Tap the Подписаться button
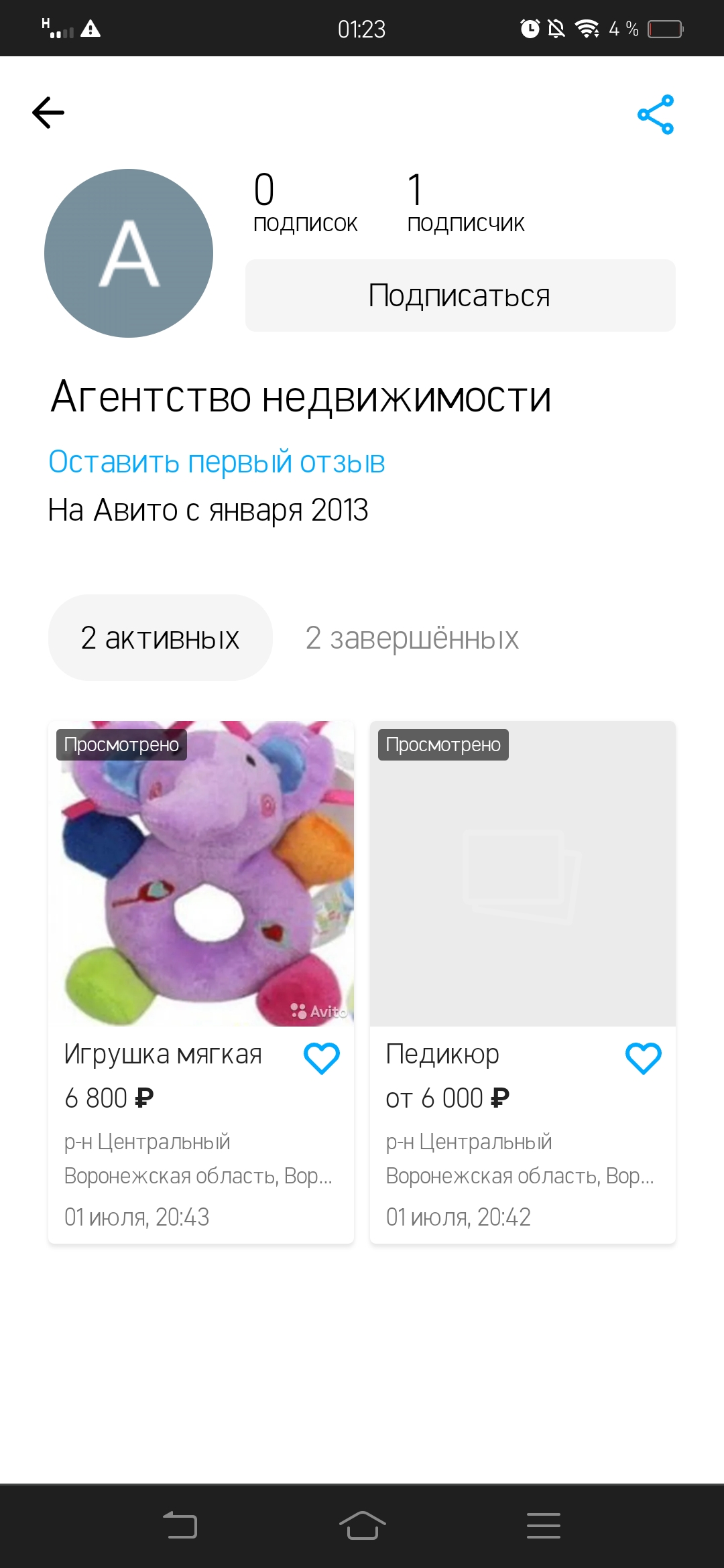724x1568 pixels. 460,296
